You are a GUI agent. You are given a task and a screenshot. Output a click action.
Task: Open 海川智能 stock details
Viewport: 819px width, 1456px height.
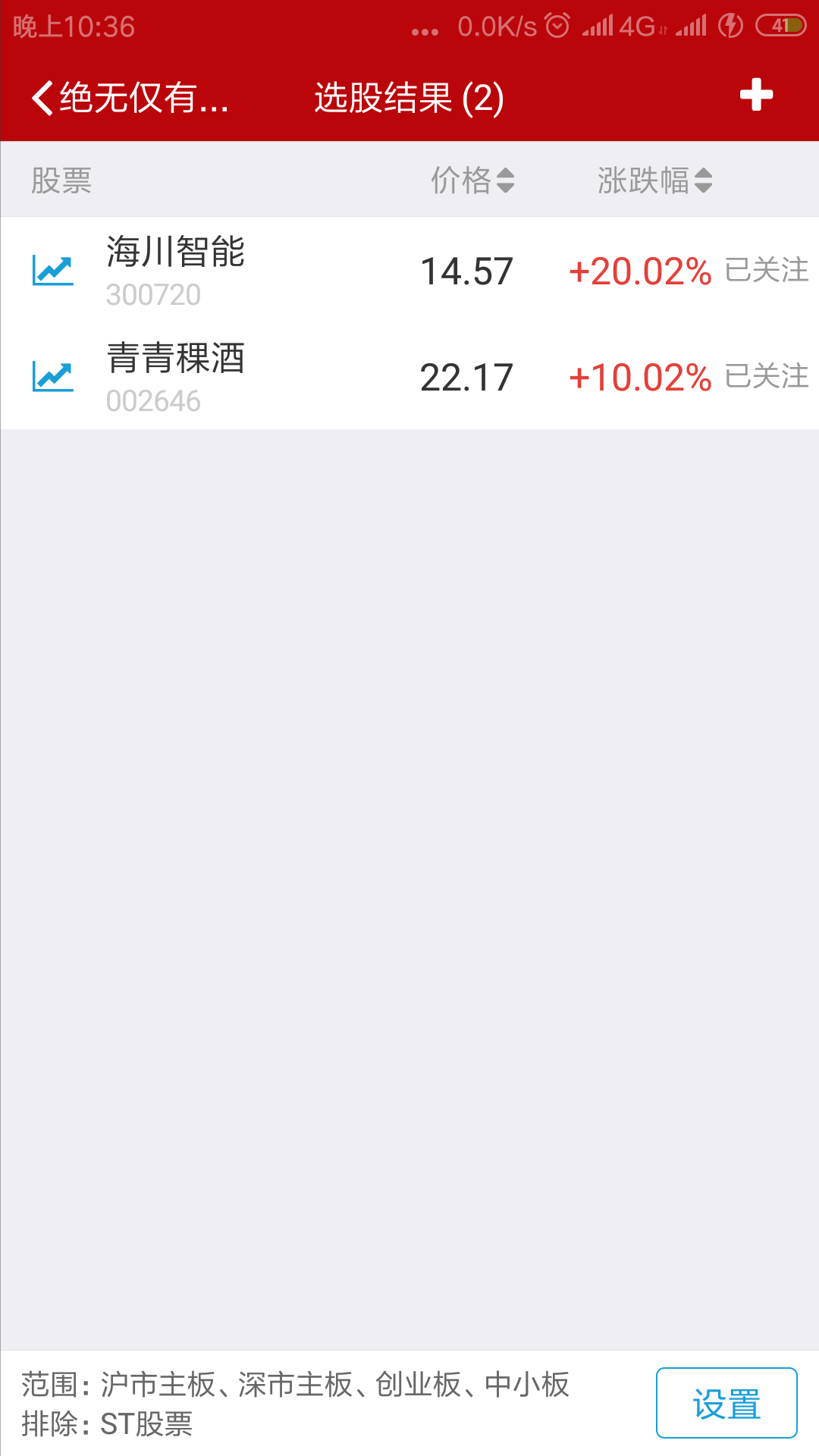176,270
